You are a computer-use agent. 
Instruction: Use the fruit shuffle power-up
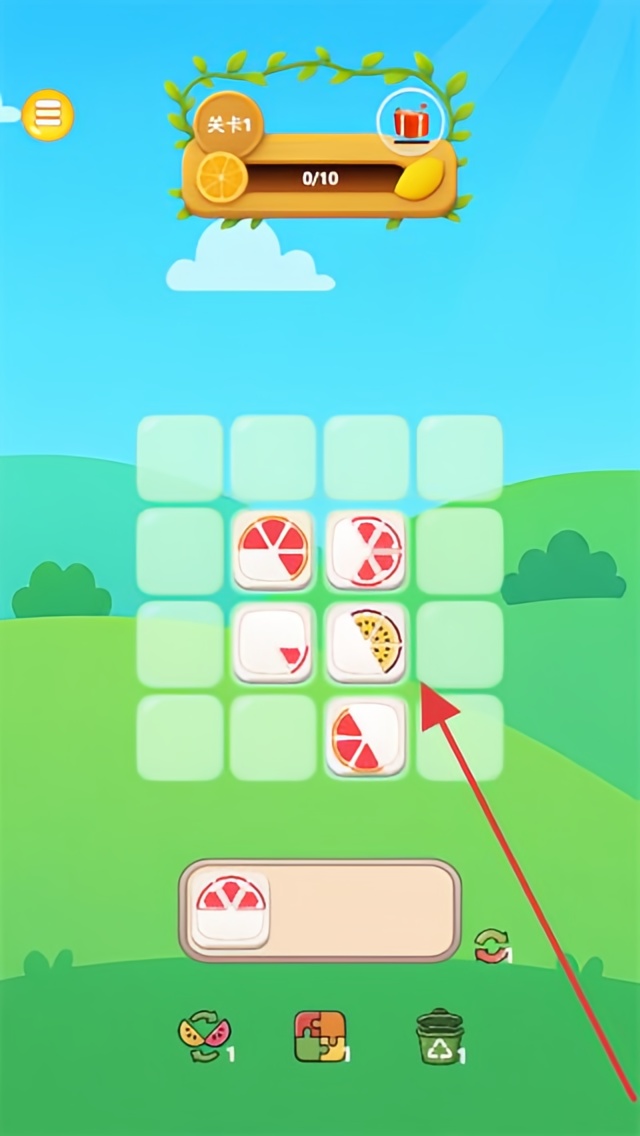[201, 1036]
